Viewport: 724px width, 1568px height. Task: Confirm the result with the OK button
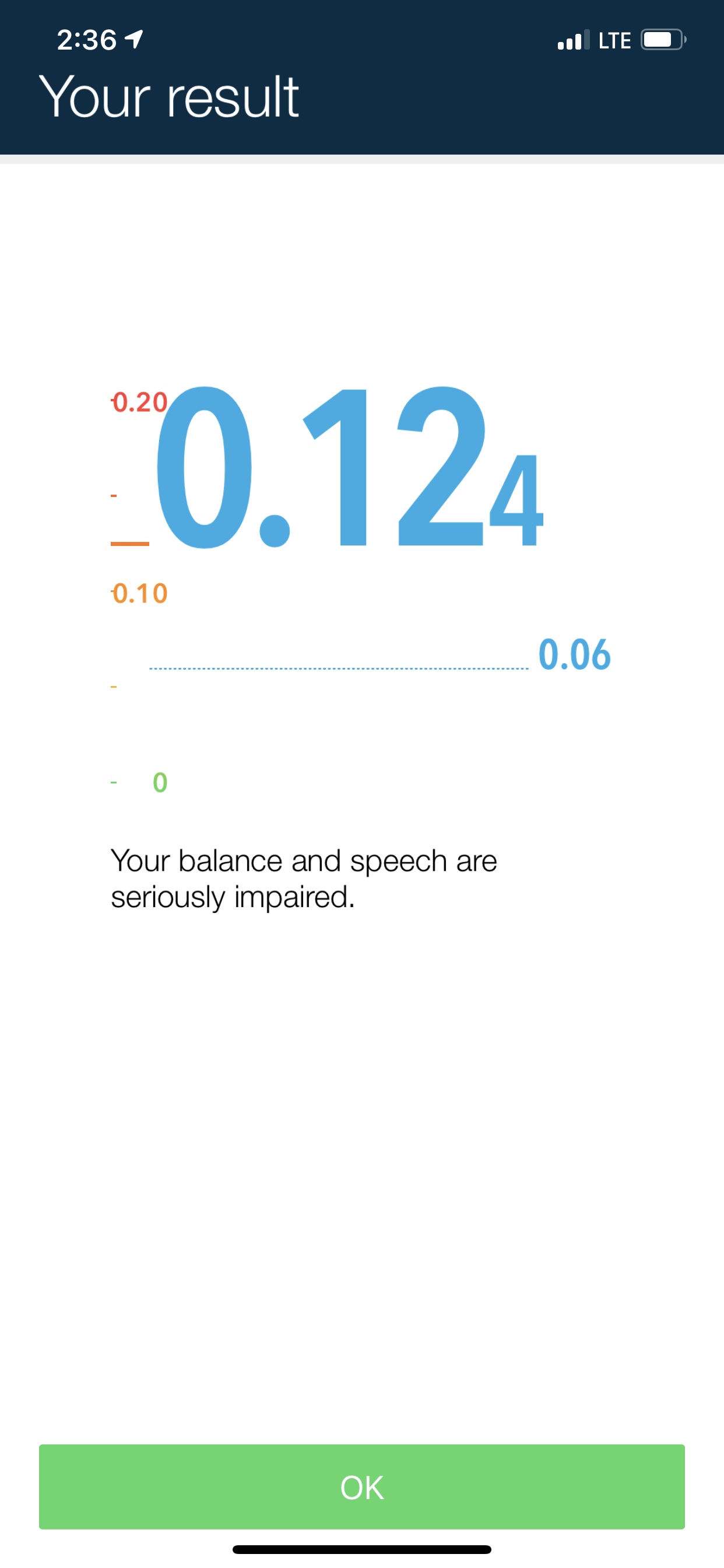[362, 1486]
